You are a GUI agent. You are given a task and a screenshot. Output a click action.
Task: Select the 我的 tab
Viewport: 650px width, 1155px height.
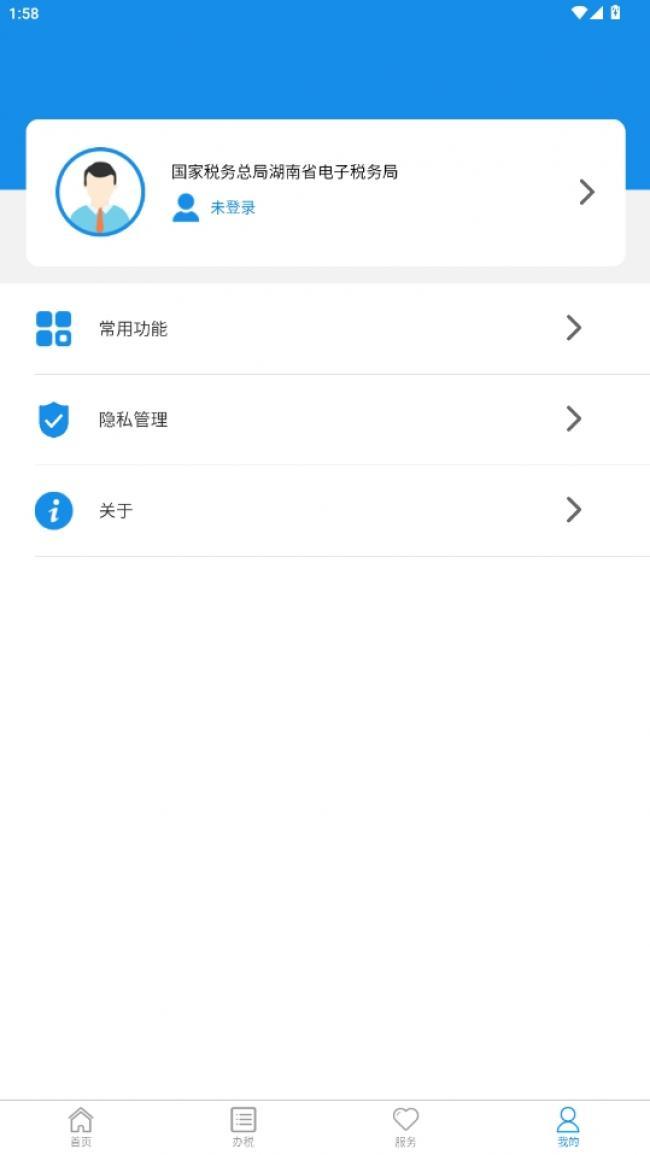[568, 1127]
